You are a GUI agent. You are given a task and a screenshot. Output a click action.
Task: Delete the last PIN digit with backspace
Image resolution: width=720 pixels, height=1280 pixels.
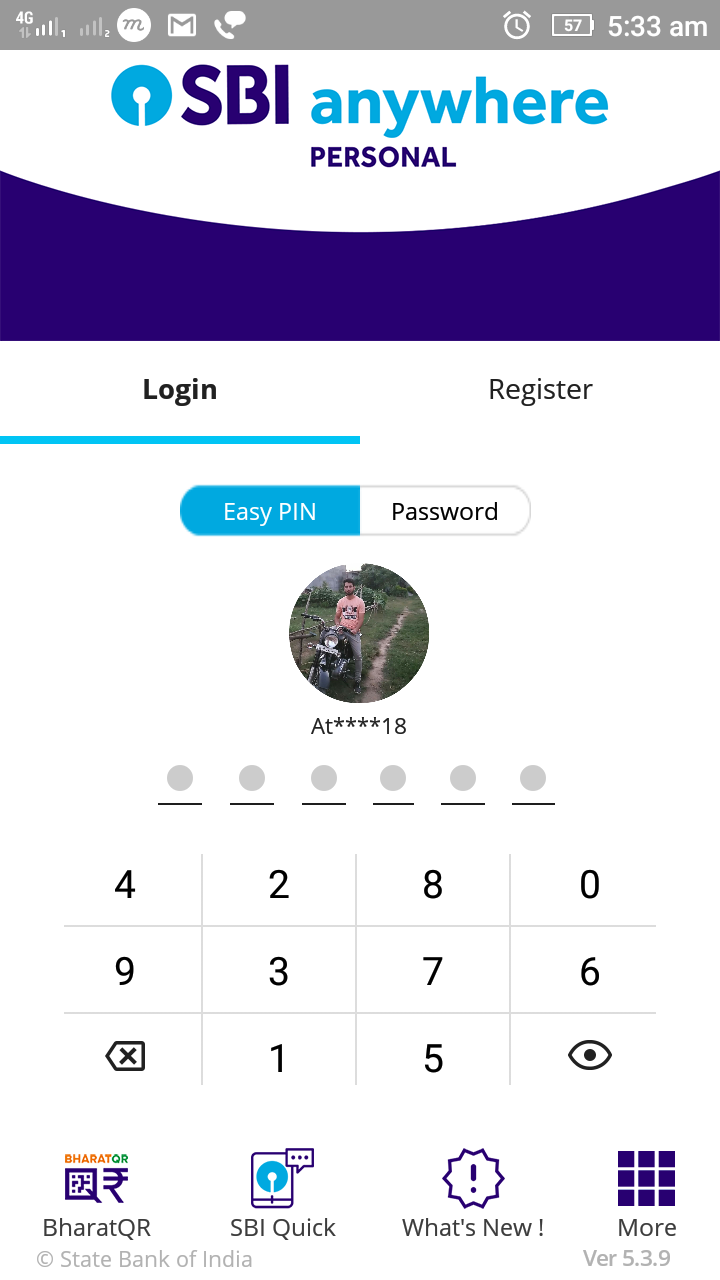click(125, 1056)
